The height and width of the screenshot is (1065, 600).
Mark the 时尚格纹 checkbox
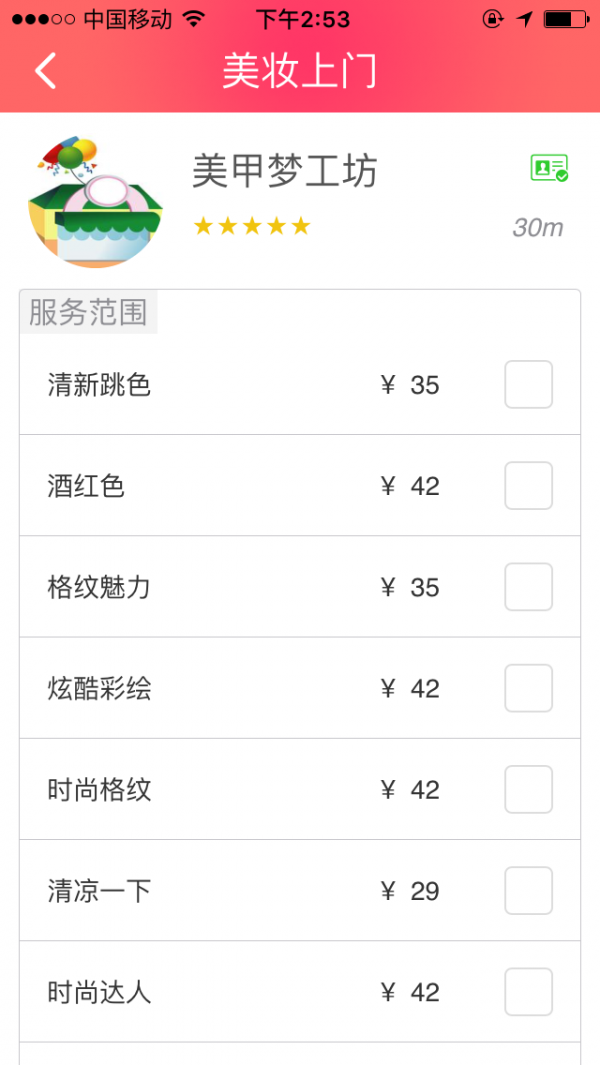click(x=528, y=790)
